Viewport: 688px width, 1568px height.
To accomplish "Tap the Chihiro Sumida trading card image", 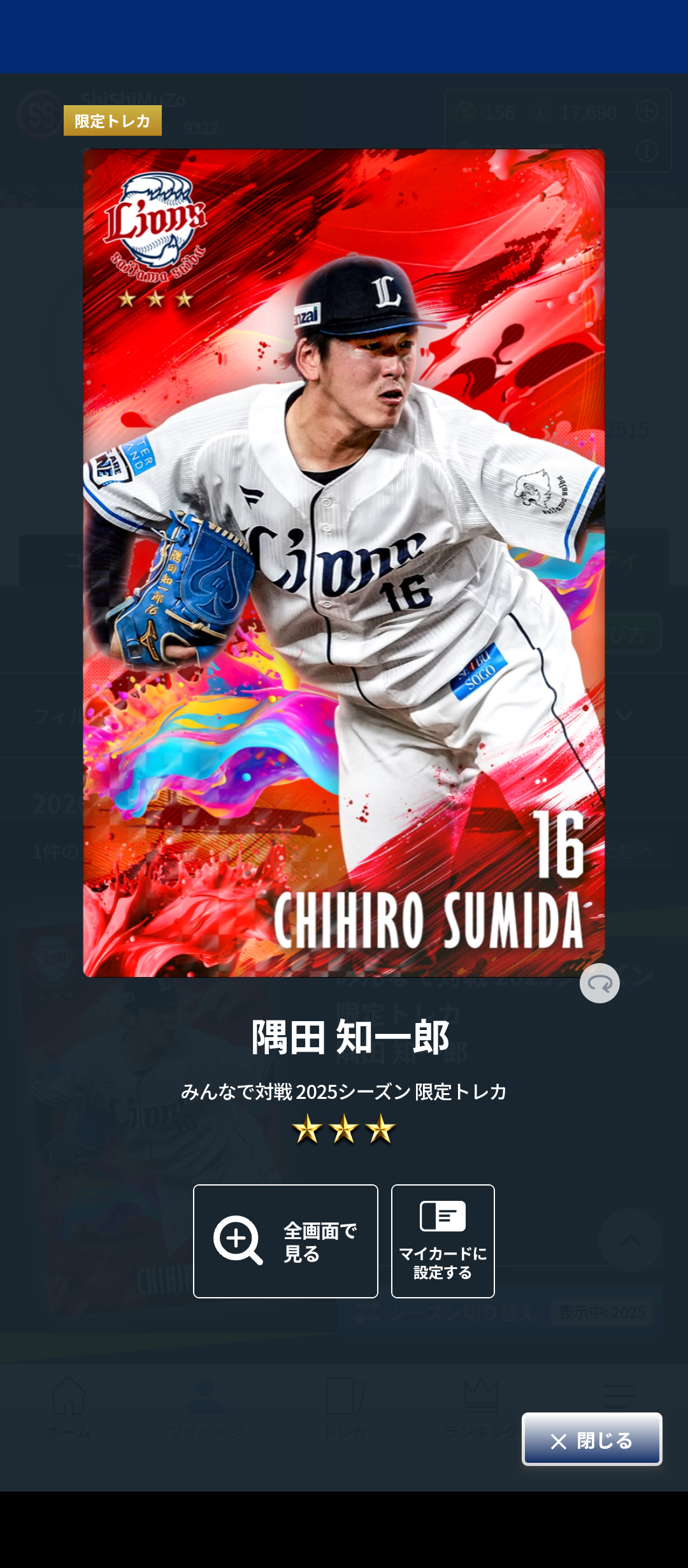I will coord(344,563).
